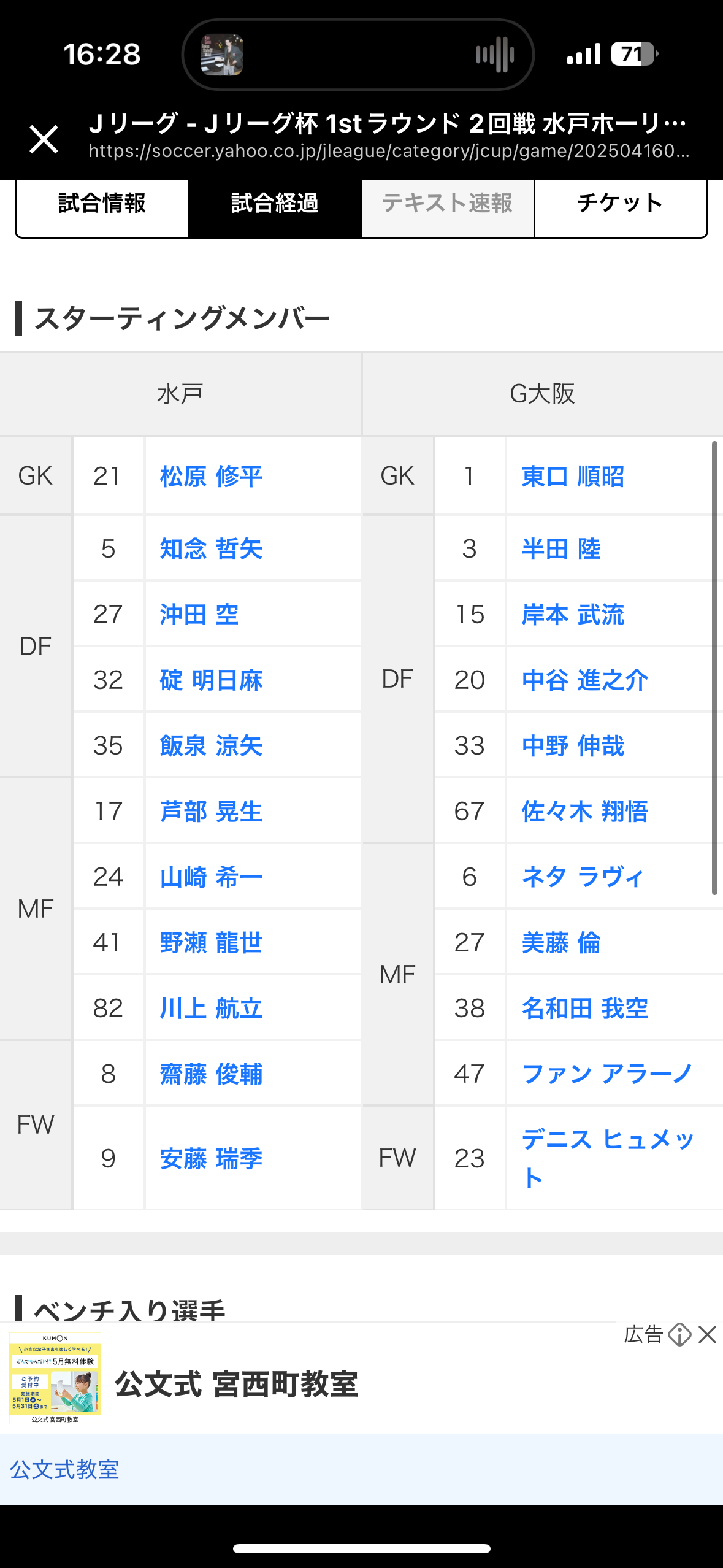
Task: Open the ad info icon next to 広告
Action: 679,1334
